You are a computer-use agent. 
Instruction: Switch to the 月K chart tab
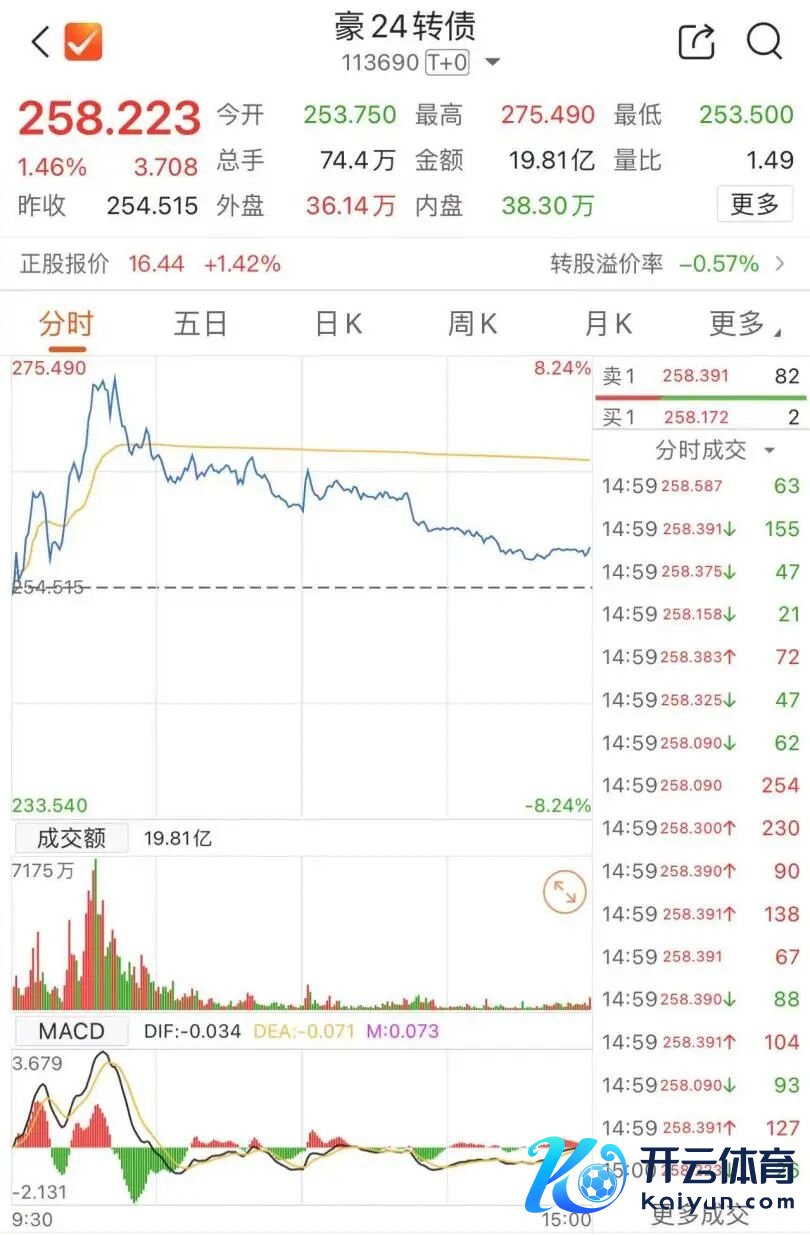coord(608,324)
